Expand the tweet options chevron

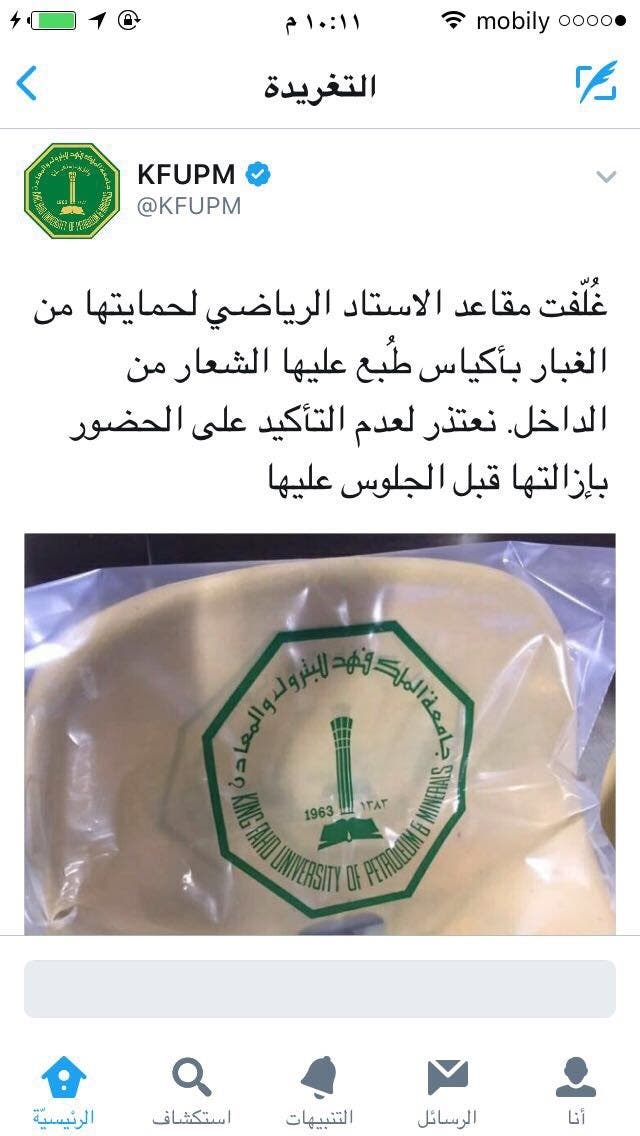(x=605, y=178)
